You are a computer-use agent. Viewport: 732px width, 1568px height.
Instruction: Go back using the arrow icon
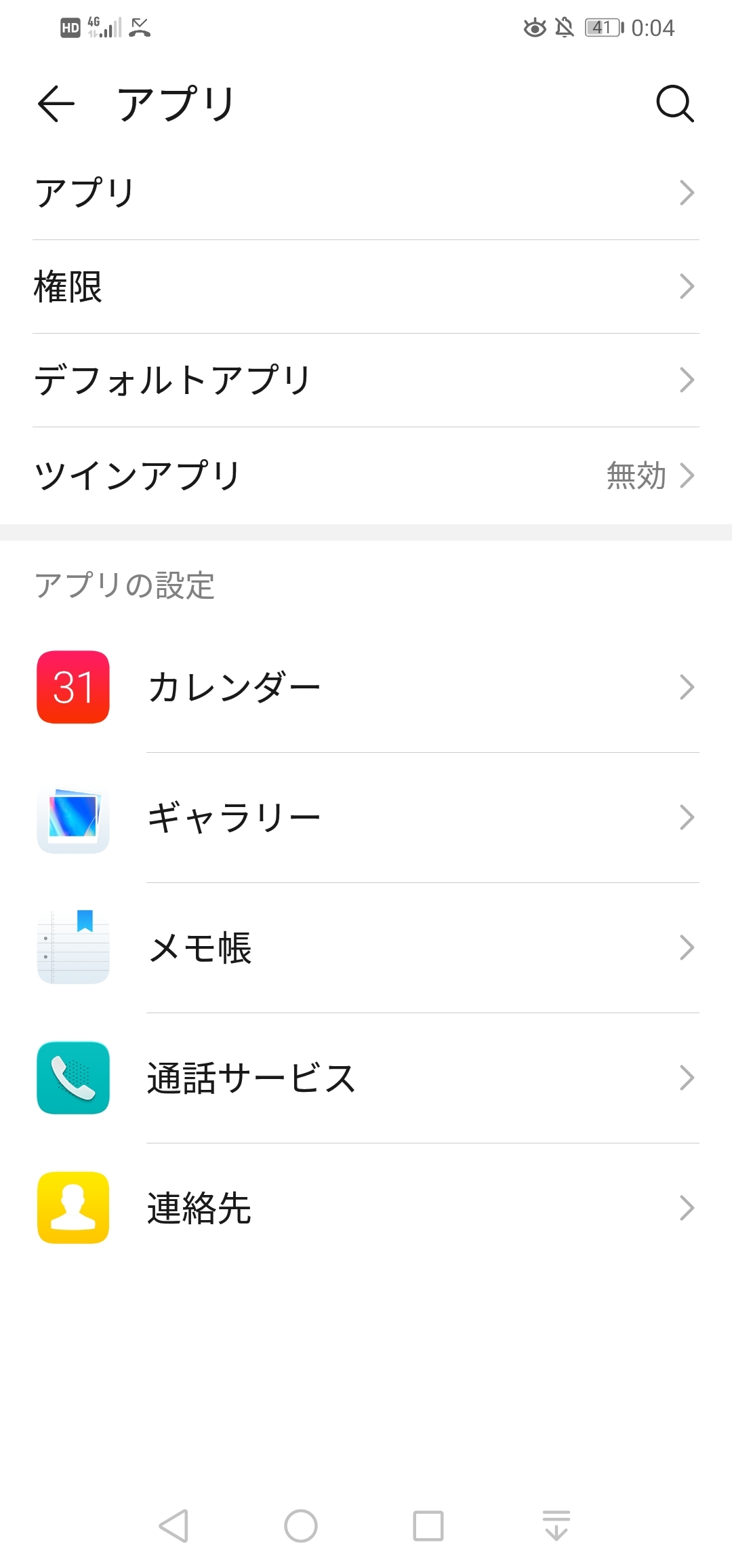(x=56, y=104)
